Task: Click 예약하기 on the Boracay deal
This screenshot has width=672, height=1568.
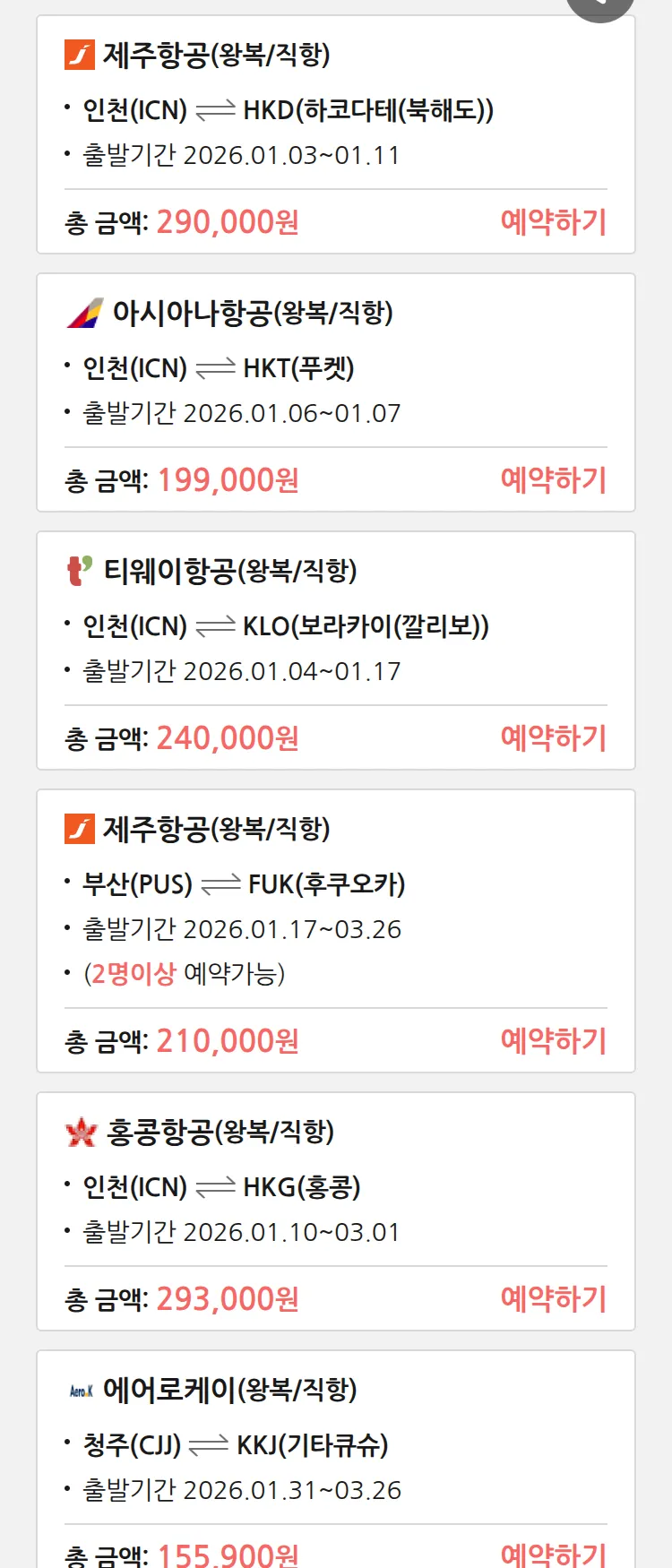Action: [554, 737]
